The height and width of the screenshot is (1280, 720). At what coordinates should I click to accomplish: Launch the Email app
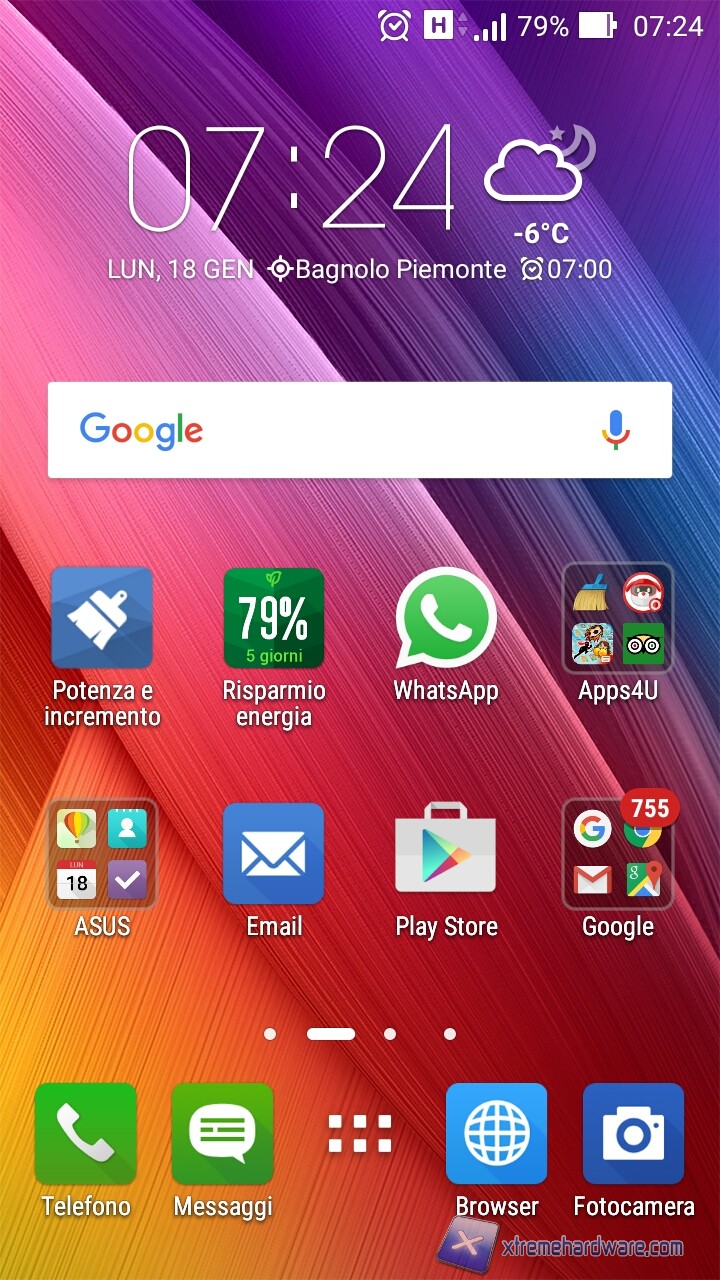[x=274, y=854]
